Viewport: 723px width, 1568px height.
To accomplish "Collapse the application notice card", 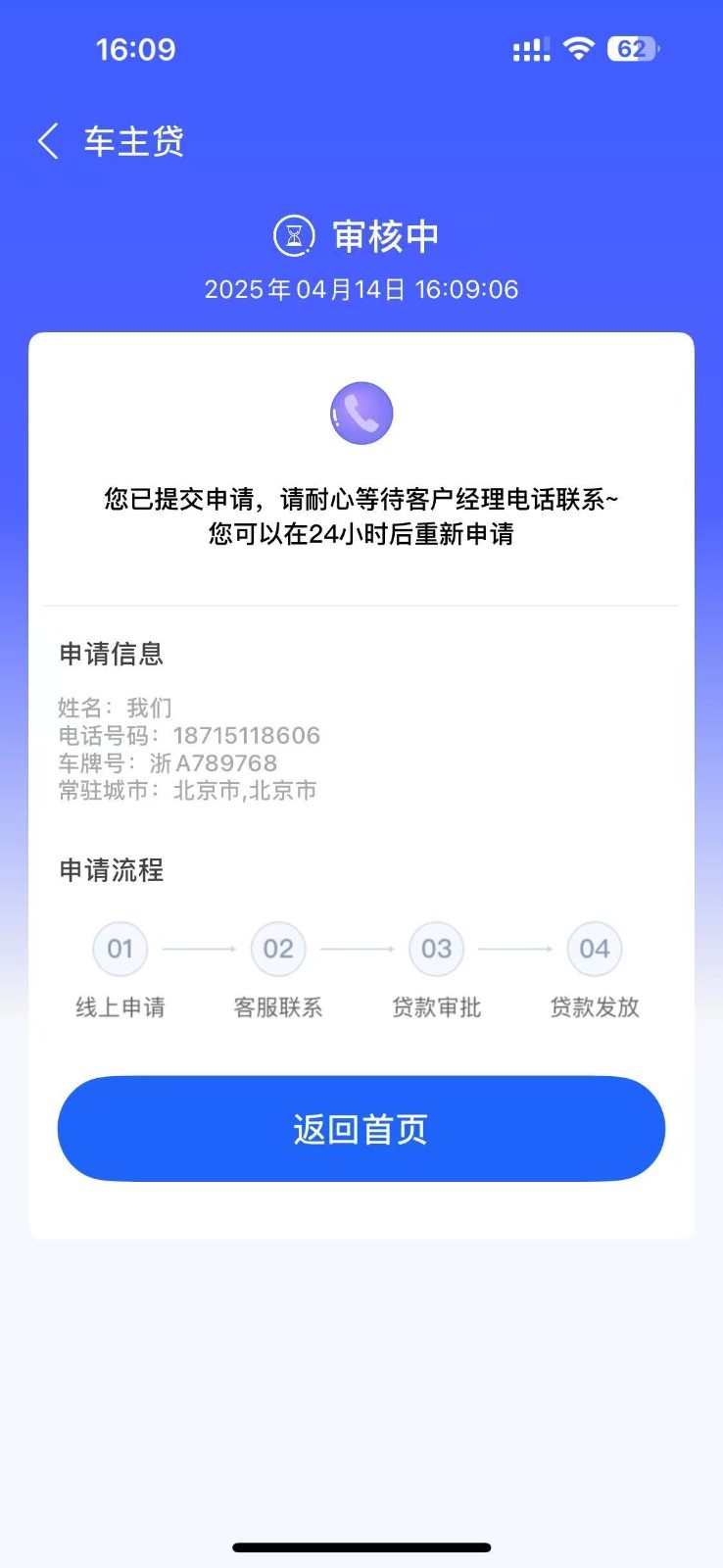I will pyautogui.click(x=361, y=514).
